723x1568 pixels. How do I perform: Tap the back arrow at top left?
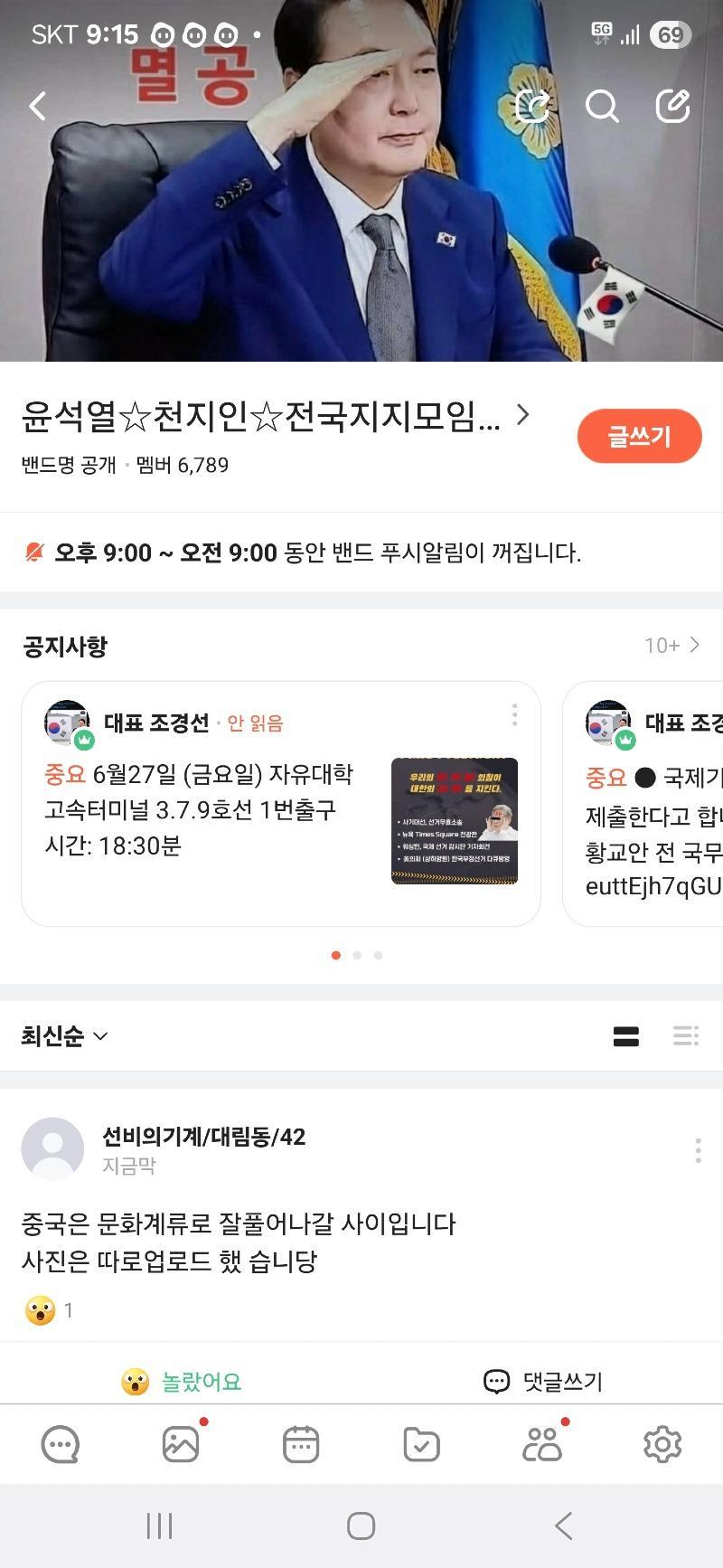[x=36, y=106]
